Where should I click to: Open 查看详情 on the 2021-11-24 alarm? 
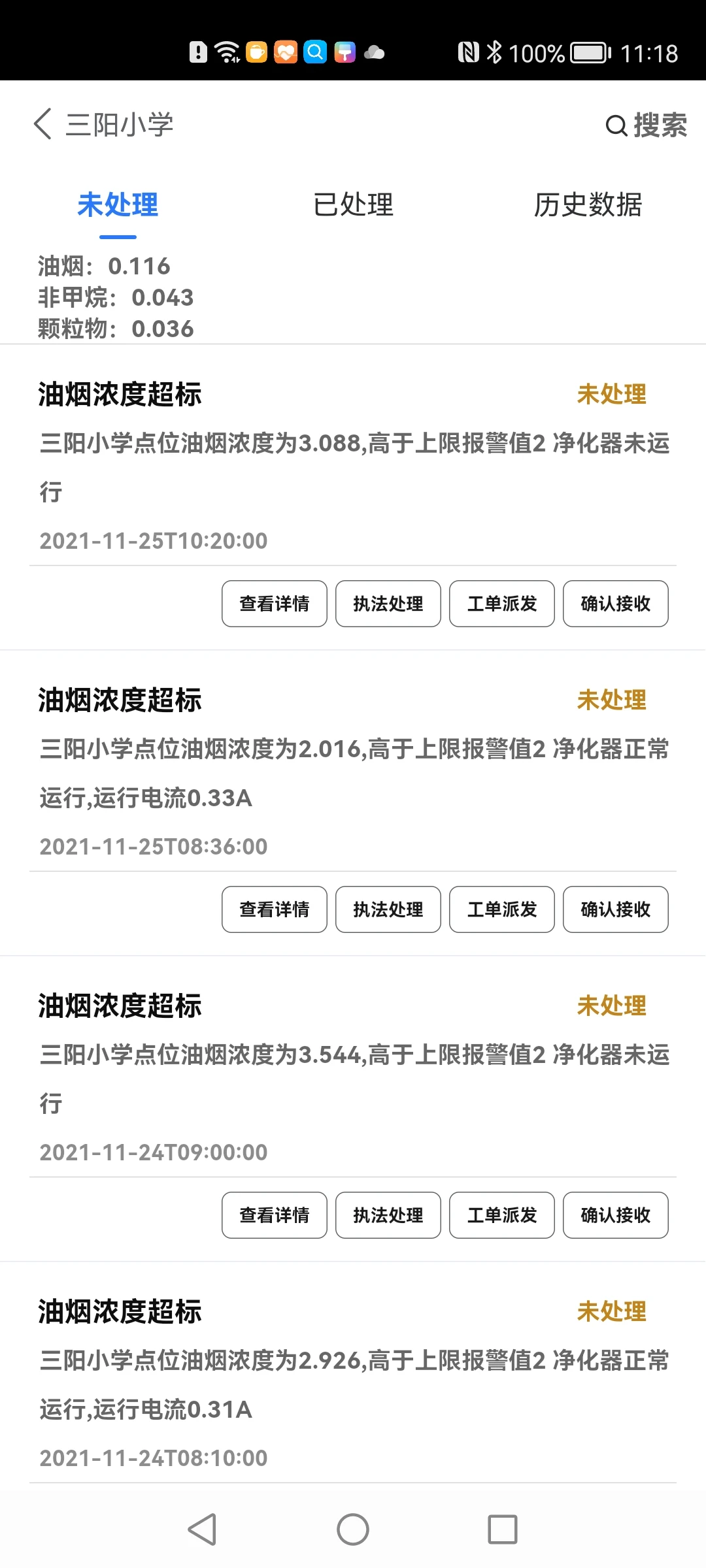coord(274,1215)
